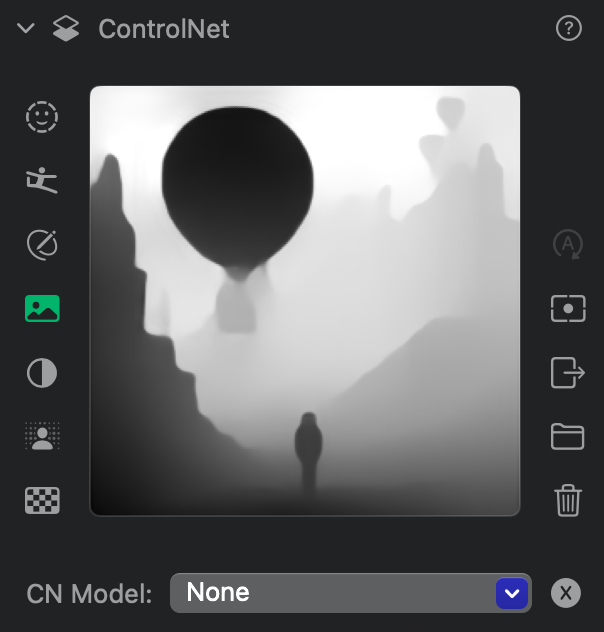Tap the center-focus frame icon

click(x=567, y=308)
